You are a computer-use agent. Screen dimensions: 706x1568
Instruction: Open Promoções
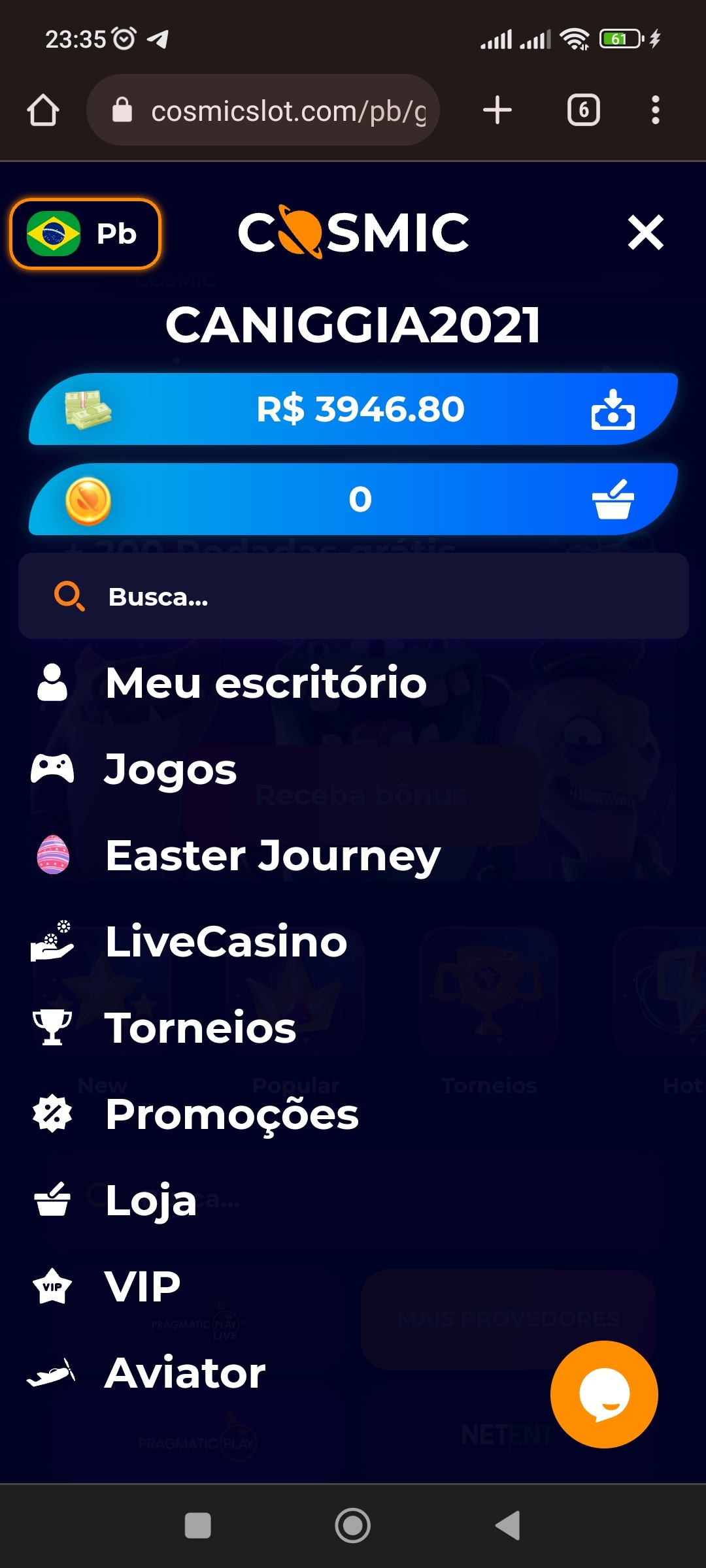[x=231, y=1114]
